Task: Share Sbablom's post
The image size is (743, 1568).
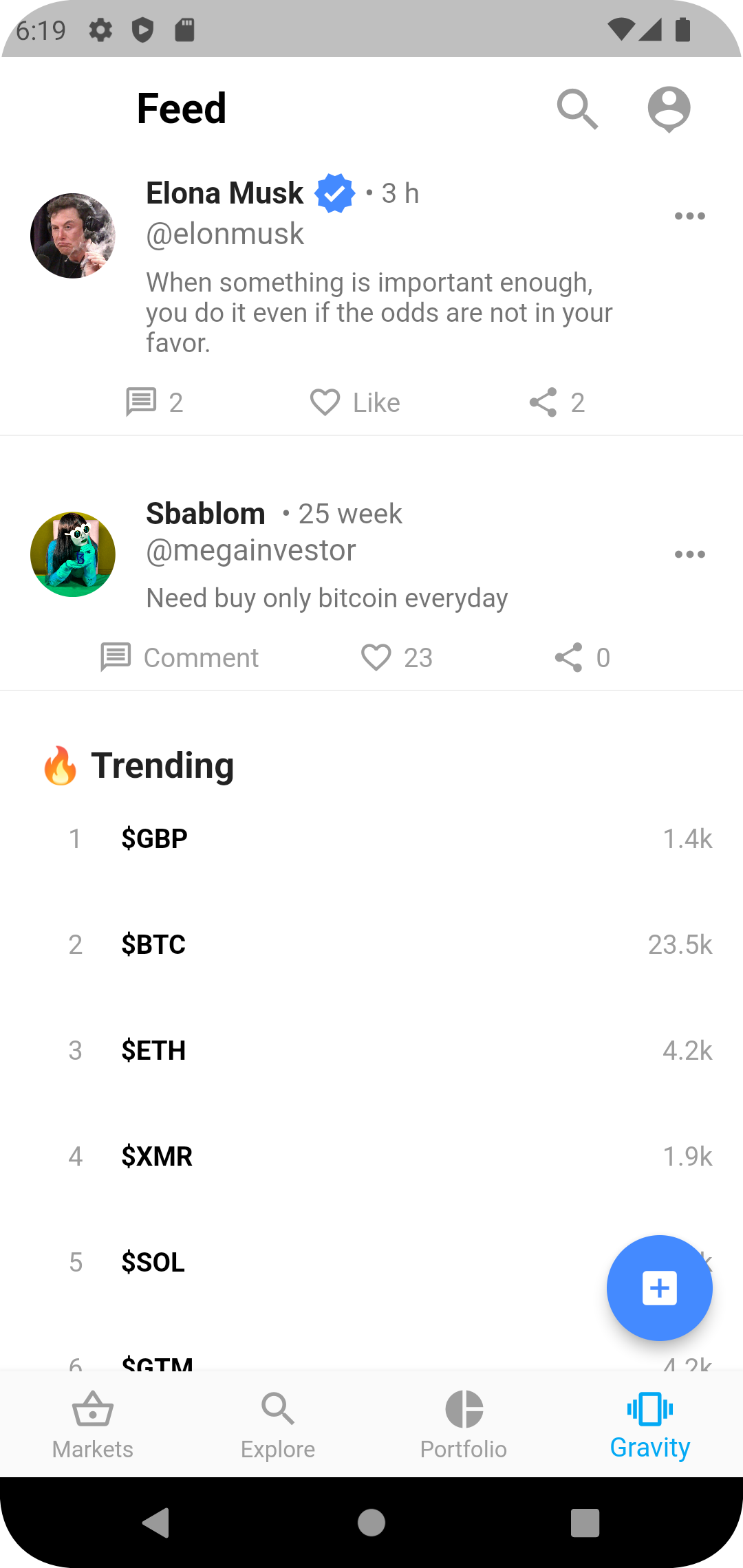Action: tap(582, 657)
